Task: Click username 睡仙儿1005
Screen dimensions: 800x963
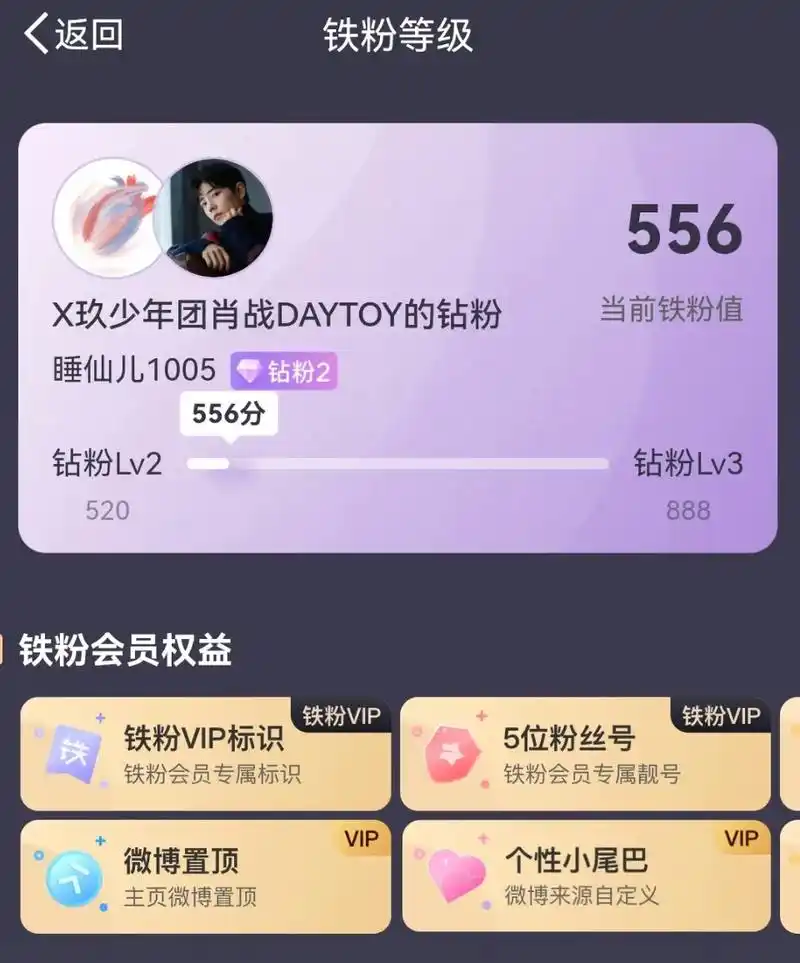Action: click(x=132, y=369)
